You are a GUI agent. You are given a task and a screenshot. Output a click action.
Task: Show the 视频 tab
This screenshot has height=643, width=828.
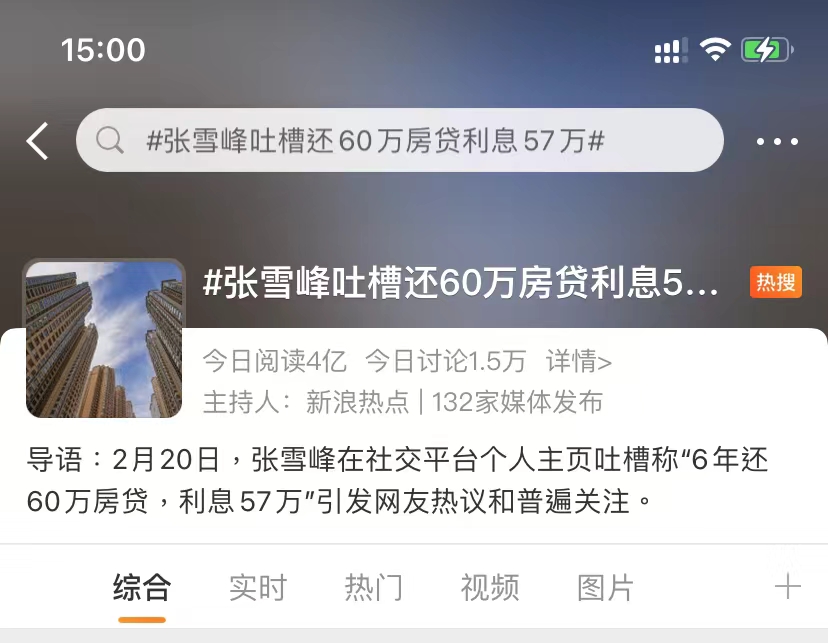coord(490,587)
